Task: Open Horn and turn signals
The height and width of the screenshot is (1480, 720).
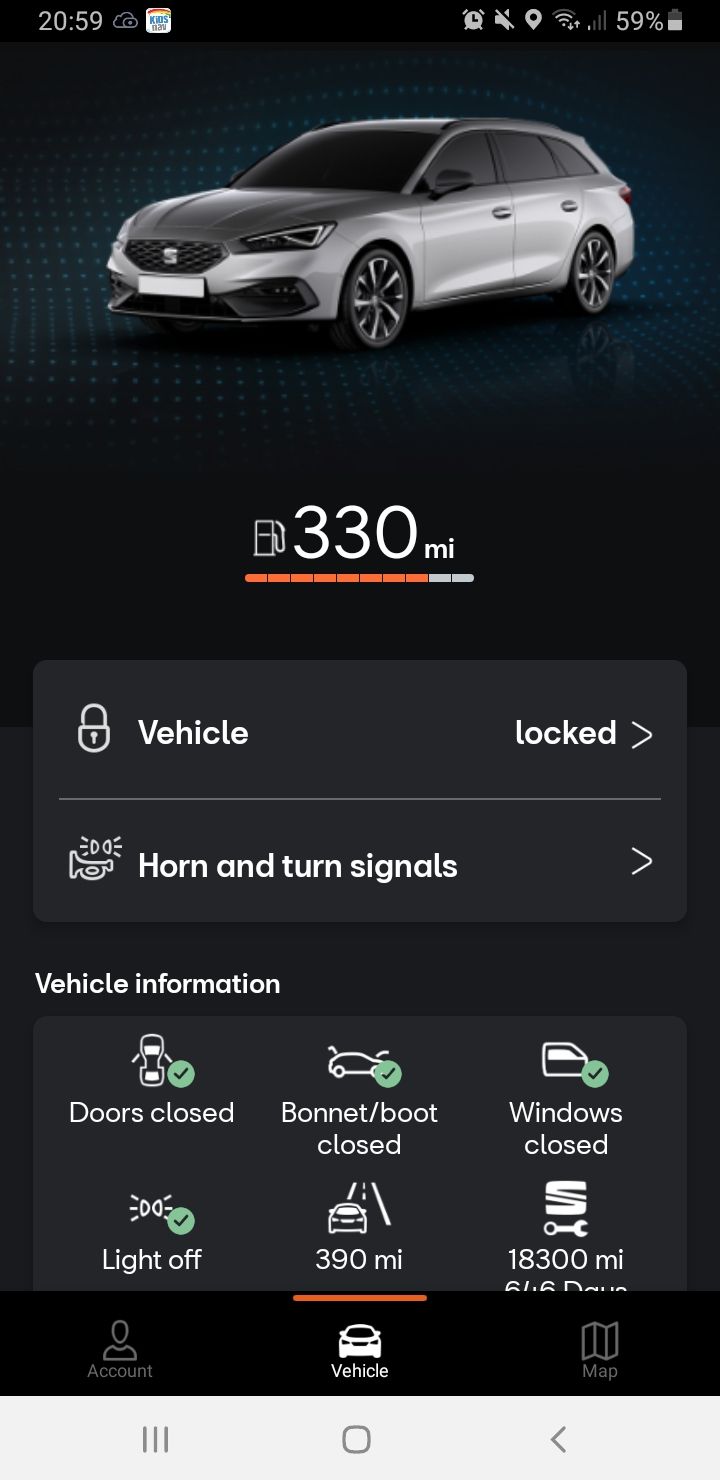Action: tap(360, 864)
